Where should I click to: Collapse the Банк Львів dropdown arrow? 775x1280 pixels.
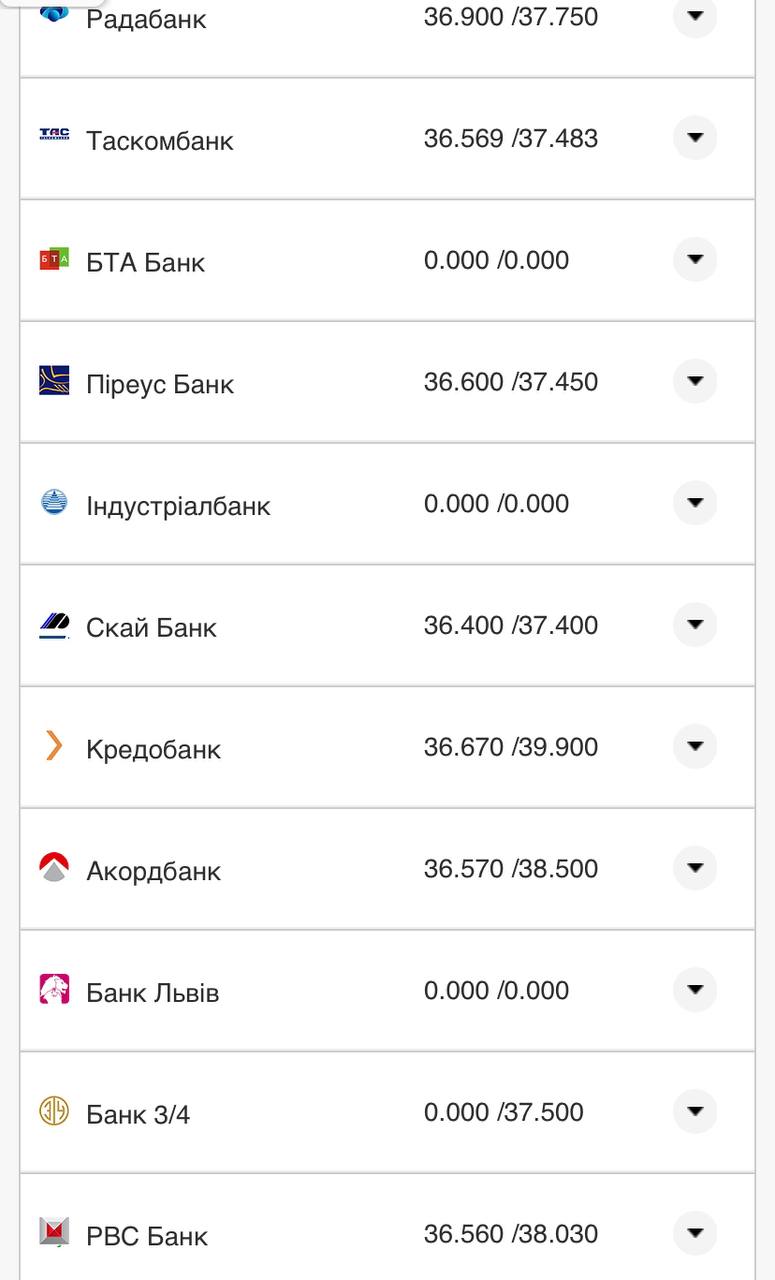click(694, 989)
